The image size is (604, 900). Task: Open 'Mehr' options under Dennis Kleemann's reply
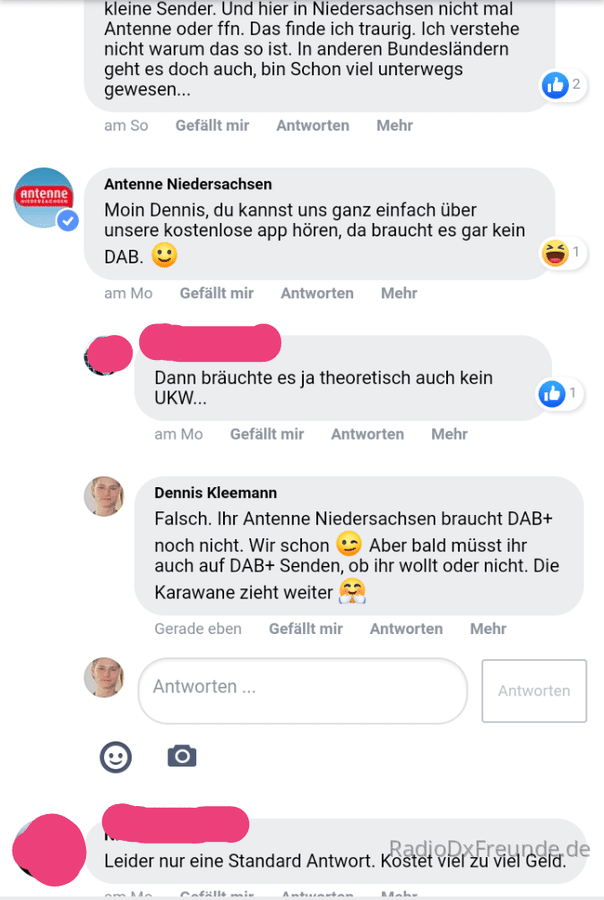click(x=488, y=629)
